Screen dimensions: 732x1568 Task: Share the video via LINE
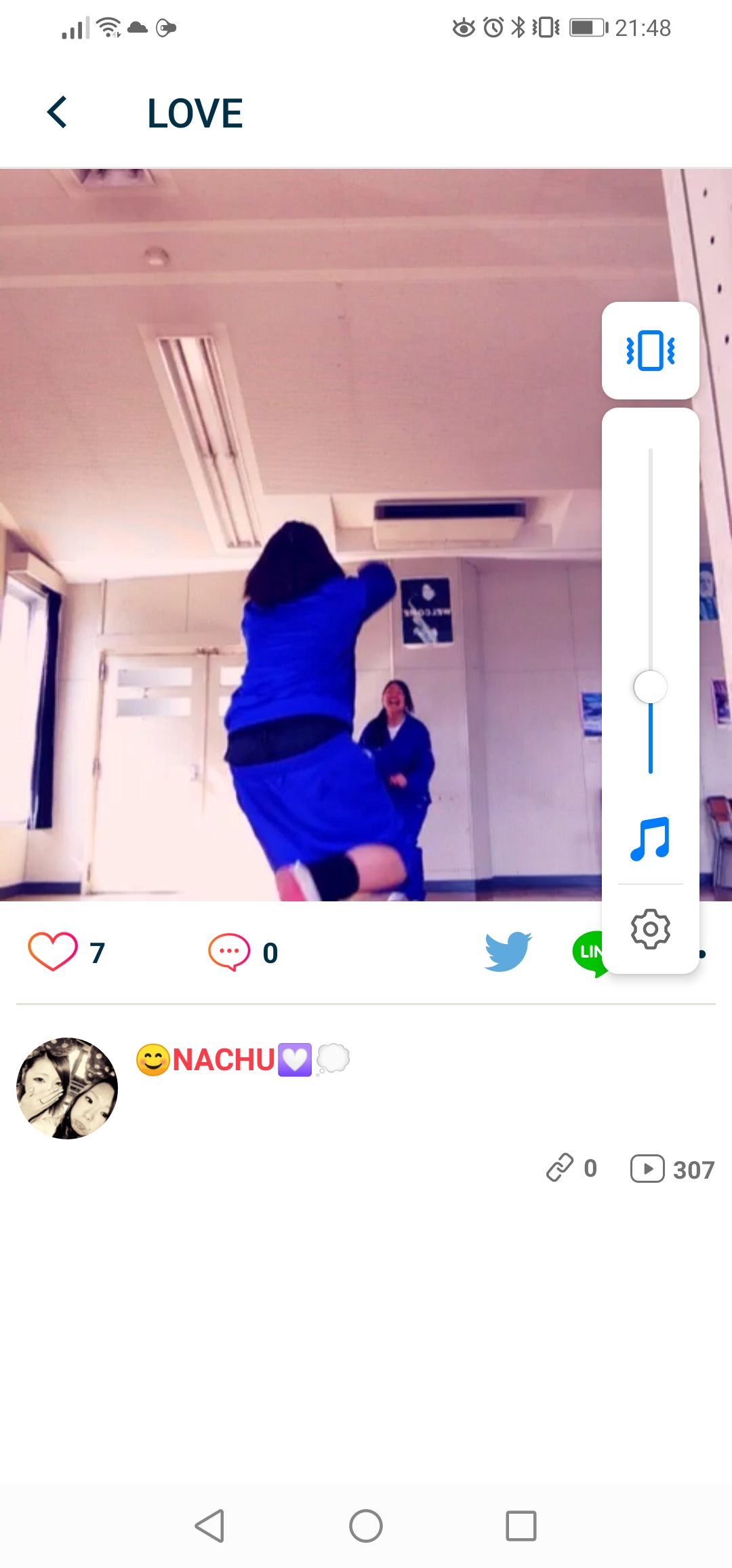pyautogui.click(x=587, y=952)
